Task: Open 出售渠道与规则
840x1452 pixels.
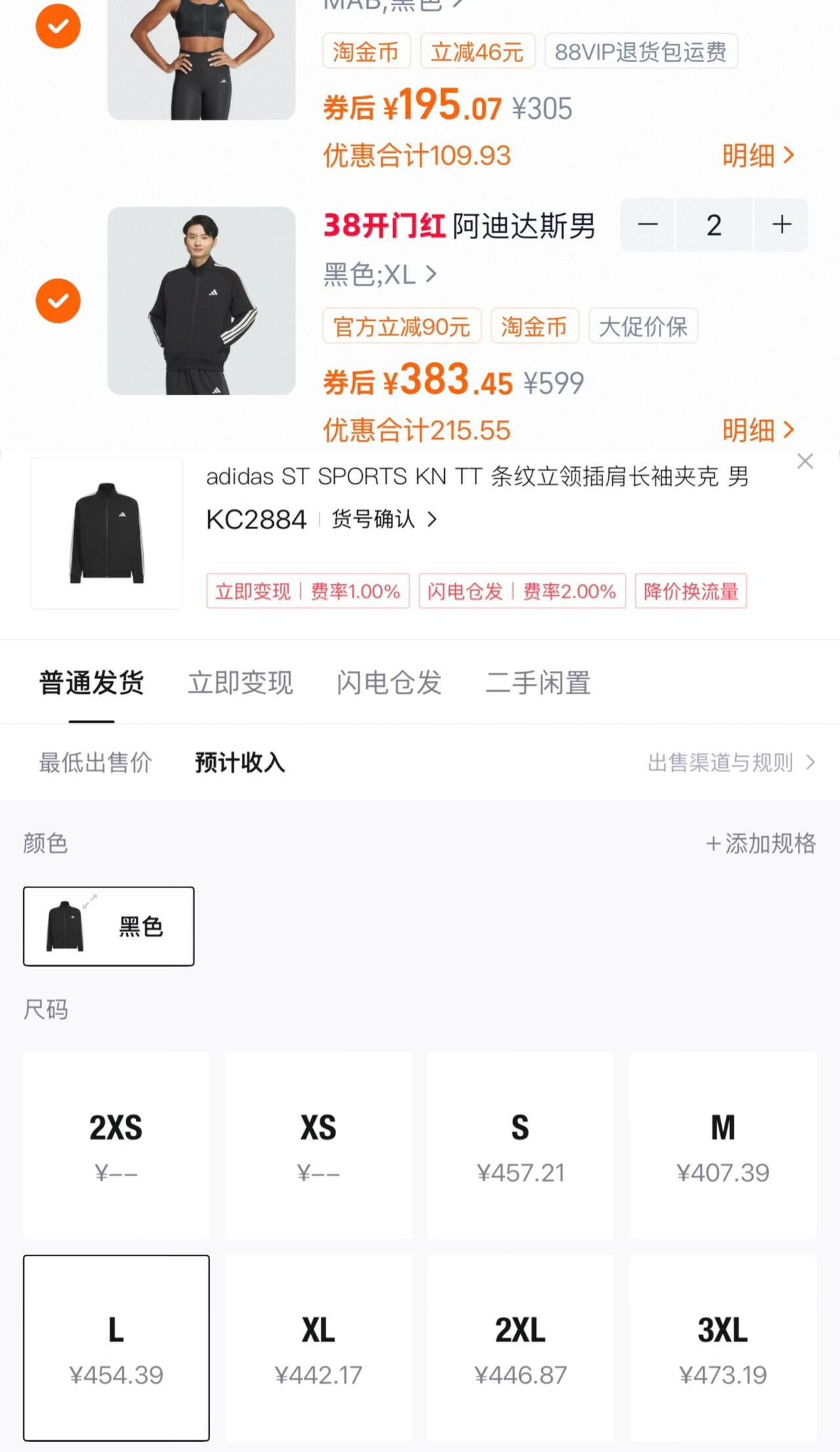Action: pyautogui.click(x=730, y=763)
